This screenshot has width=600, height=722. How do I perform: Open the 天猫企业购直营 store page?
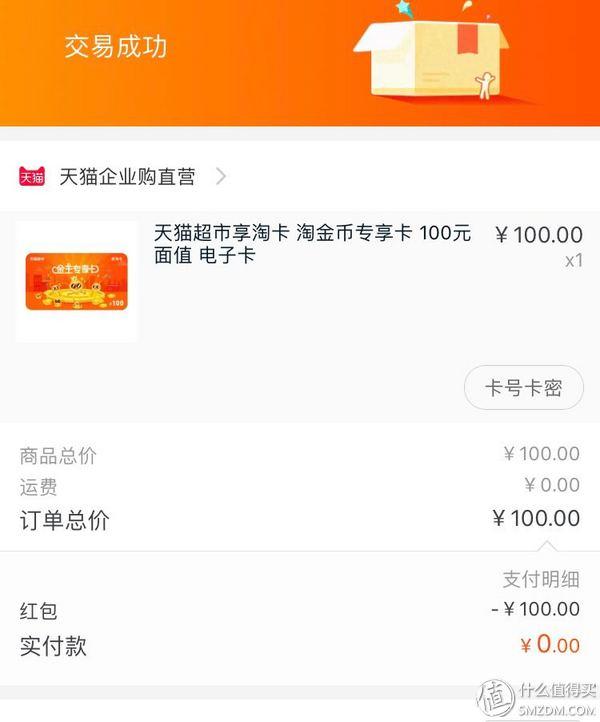(127, 177)
